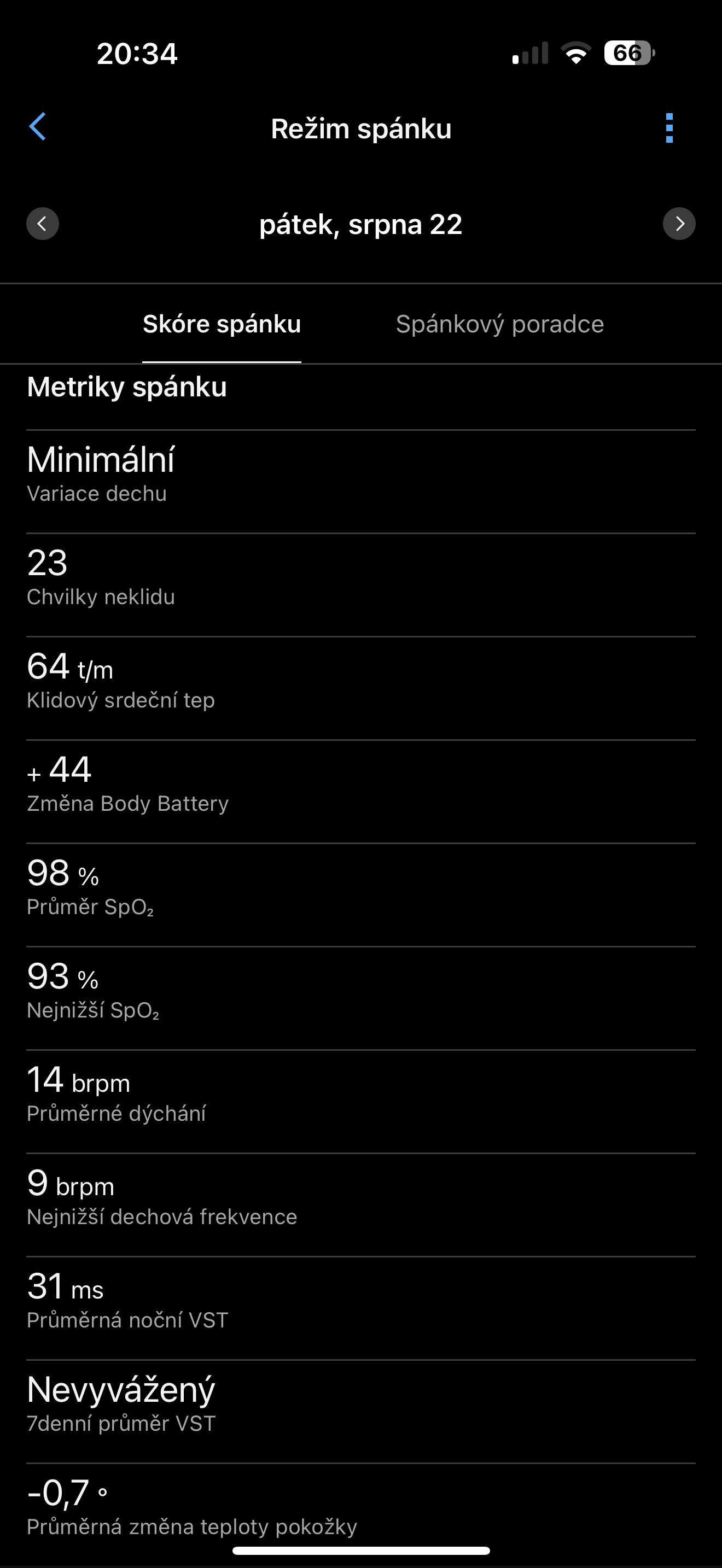Go to the next day after pátek
The width and height of the screenshot is (722, 1568).
click(x=679, y=224)
